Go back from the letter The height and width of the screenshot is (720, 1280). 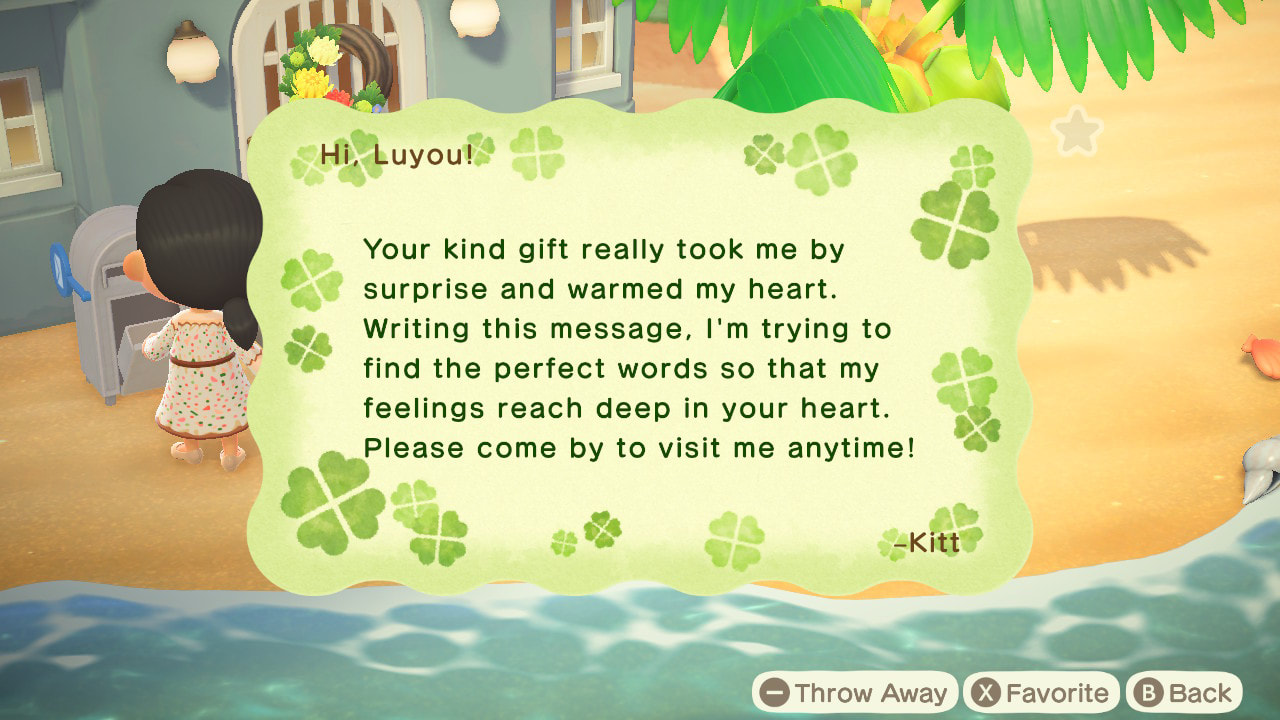click(x=1184, y=693)
